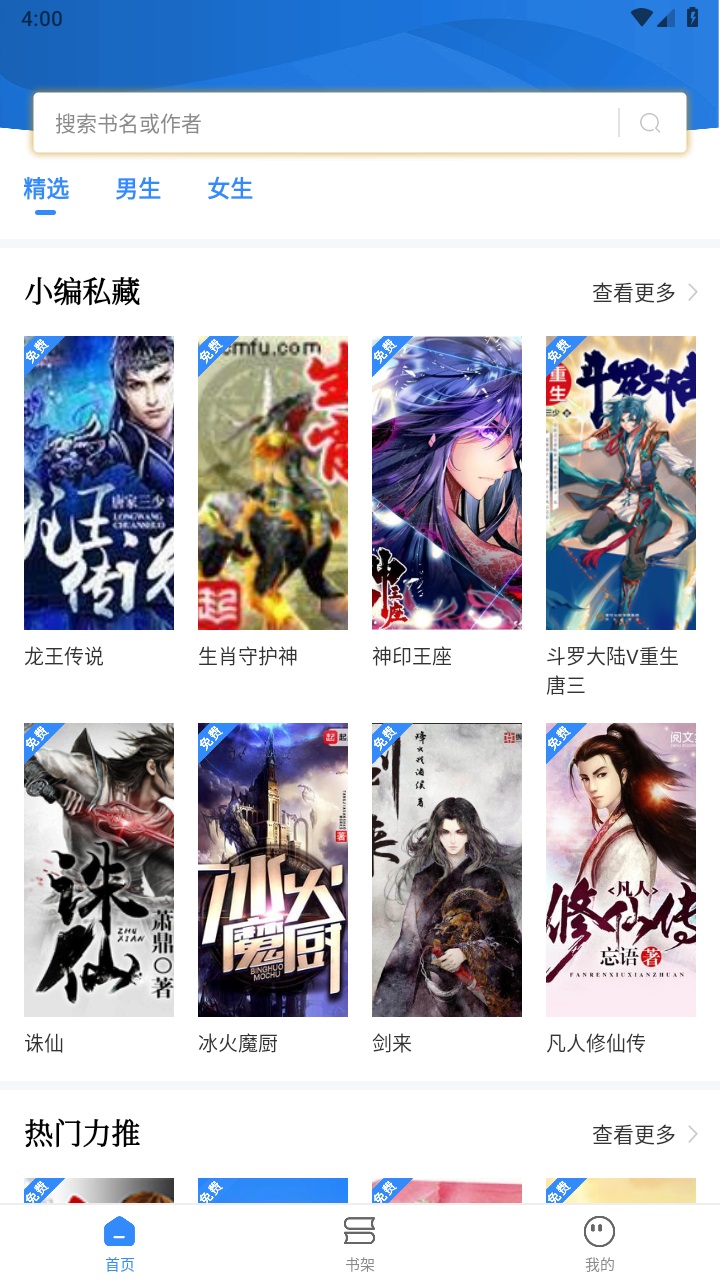Select the 精选 tab
The width and height of the screenshot is (720, 1280).
click(x=46, y=189)
